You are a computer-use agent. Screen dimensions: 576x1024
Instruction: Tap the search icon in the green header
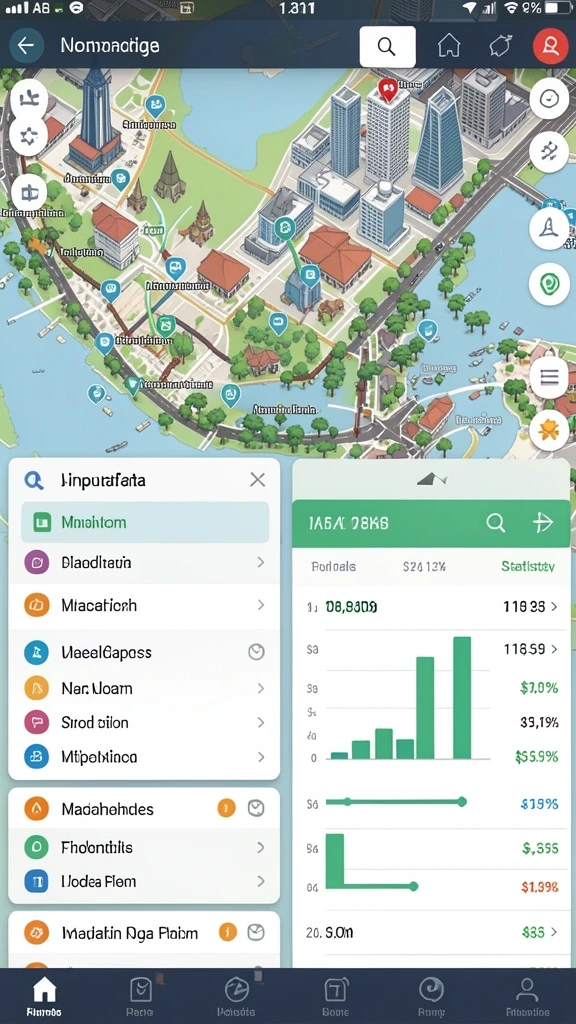(496, 522)
